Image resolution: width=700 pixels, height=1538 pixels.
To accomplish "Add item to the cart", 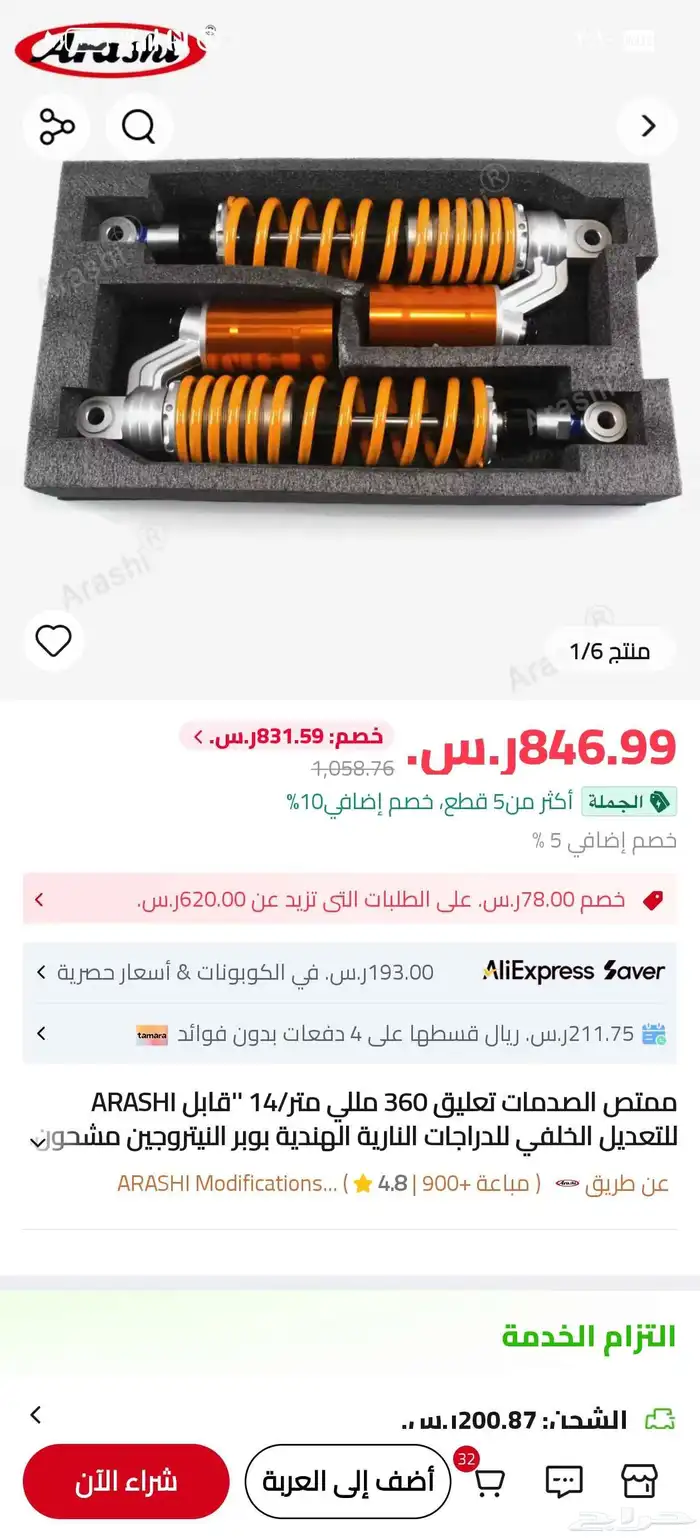I will [348, 1482].
